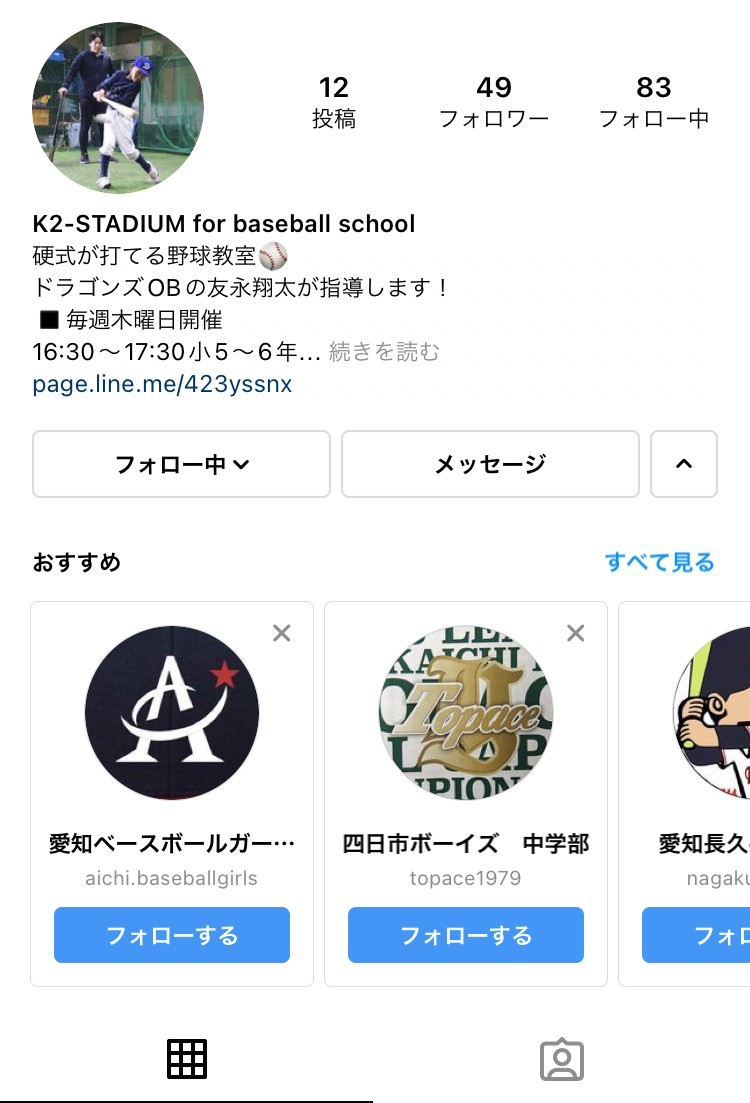Open the フォロー中 following dropdown

pos(181,464)
